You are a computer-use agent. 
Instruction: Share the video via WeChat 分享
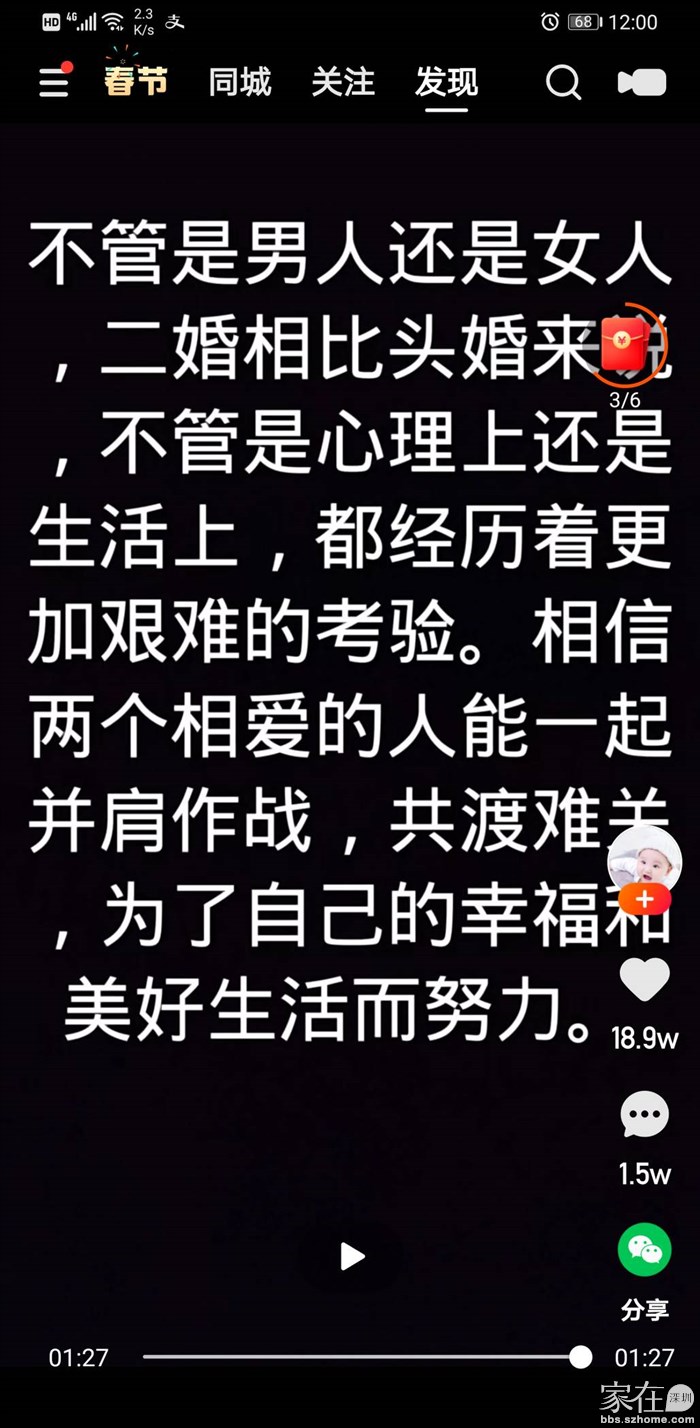pyautogui.click(x=645, y=1250)
